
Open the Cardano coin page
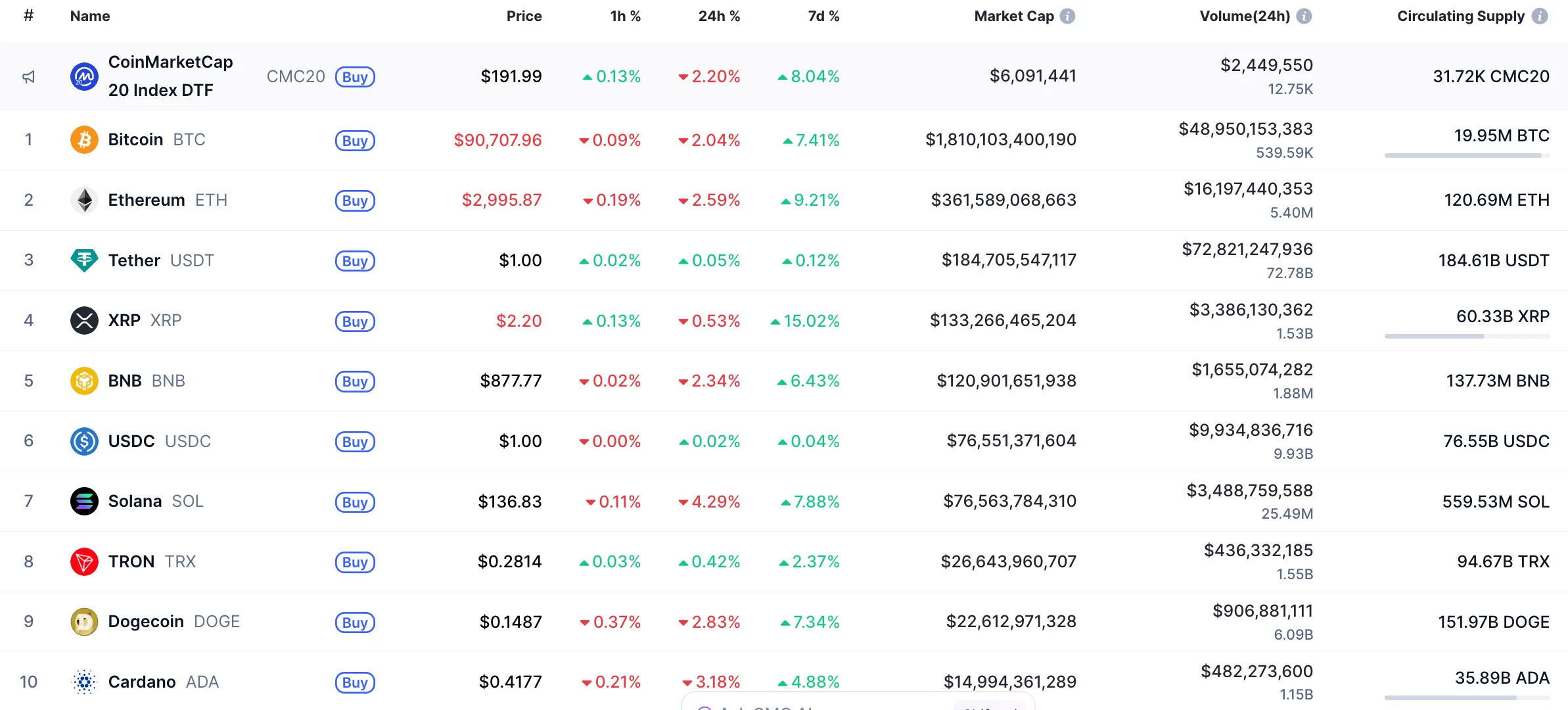142,682
